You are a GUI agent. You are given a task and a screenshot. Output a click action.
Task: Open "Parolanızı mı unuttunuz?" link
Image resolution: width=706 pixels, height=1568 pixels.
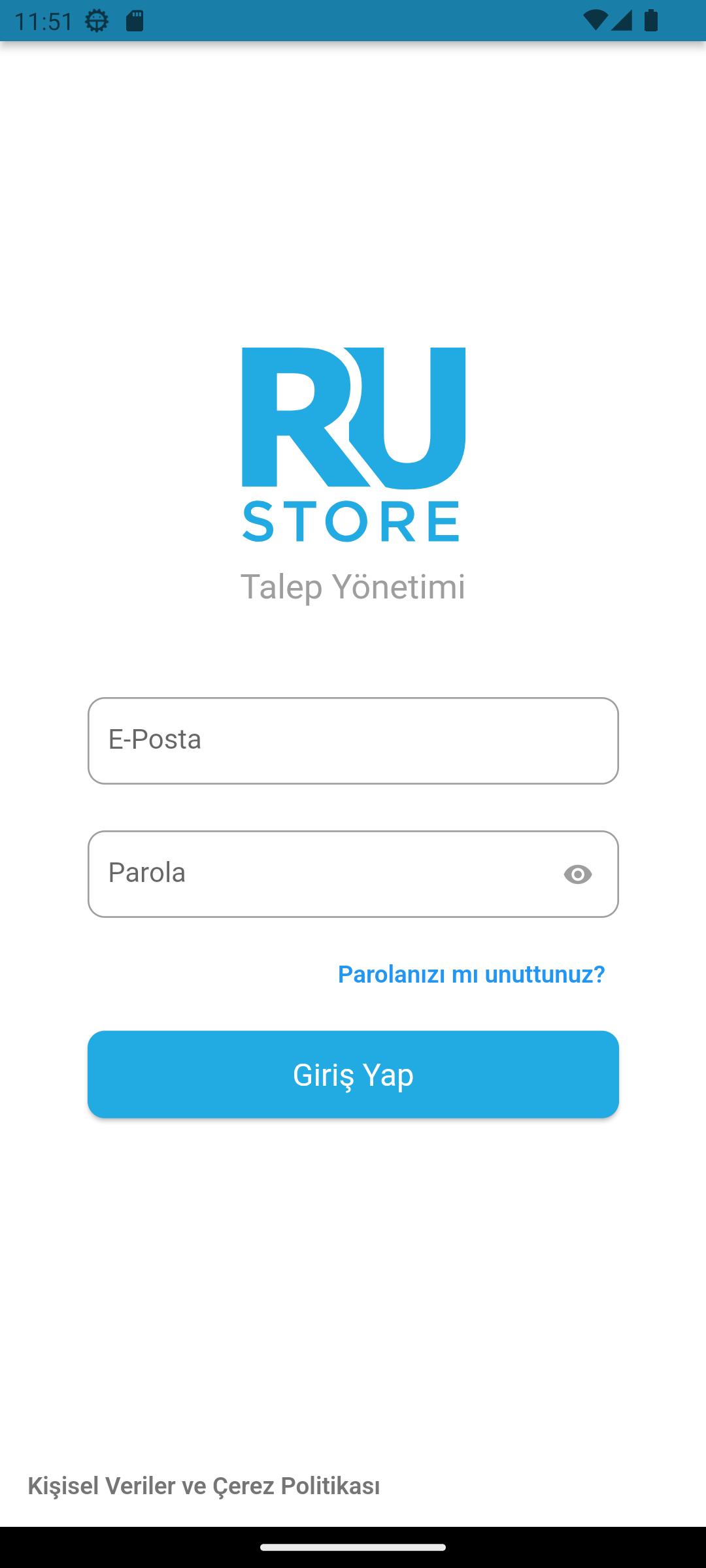point(472,974)
